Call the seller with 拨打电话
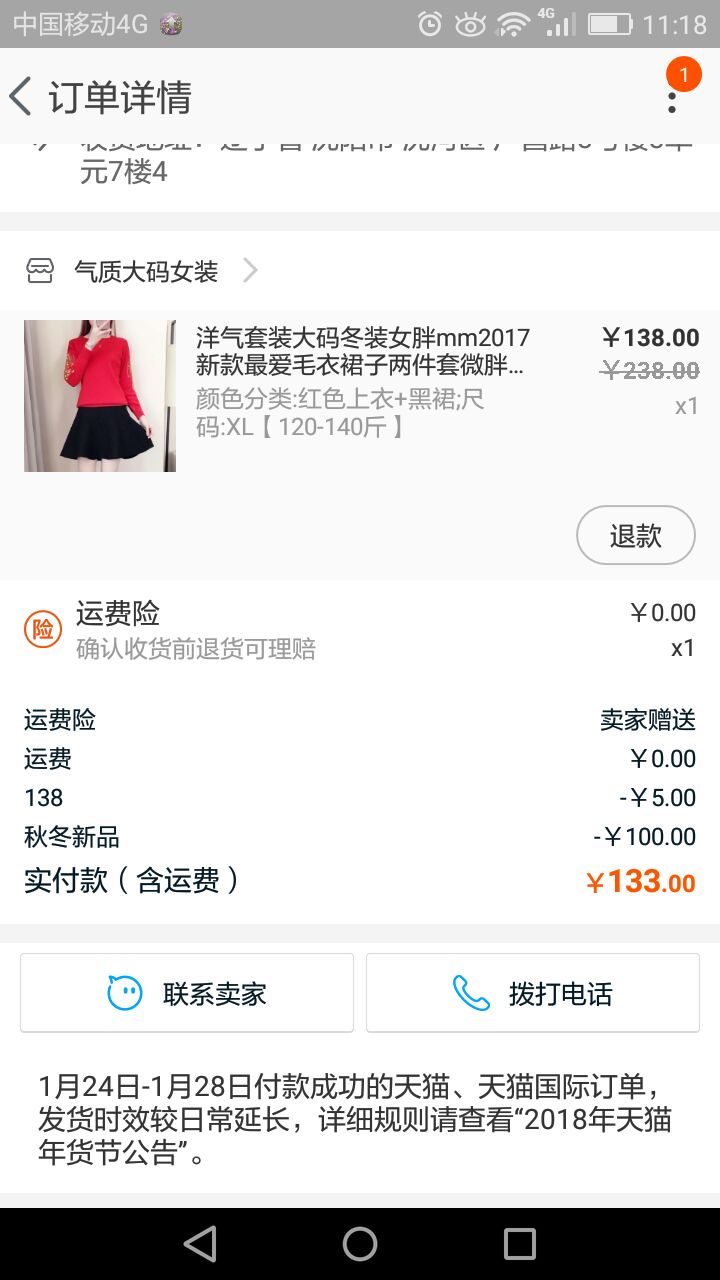 click(x=533, y=993)
